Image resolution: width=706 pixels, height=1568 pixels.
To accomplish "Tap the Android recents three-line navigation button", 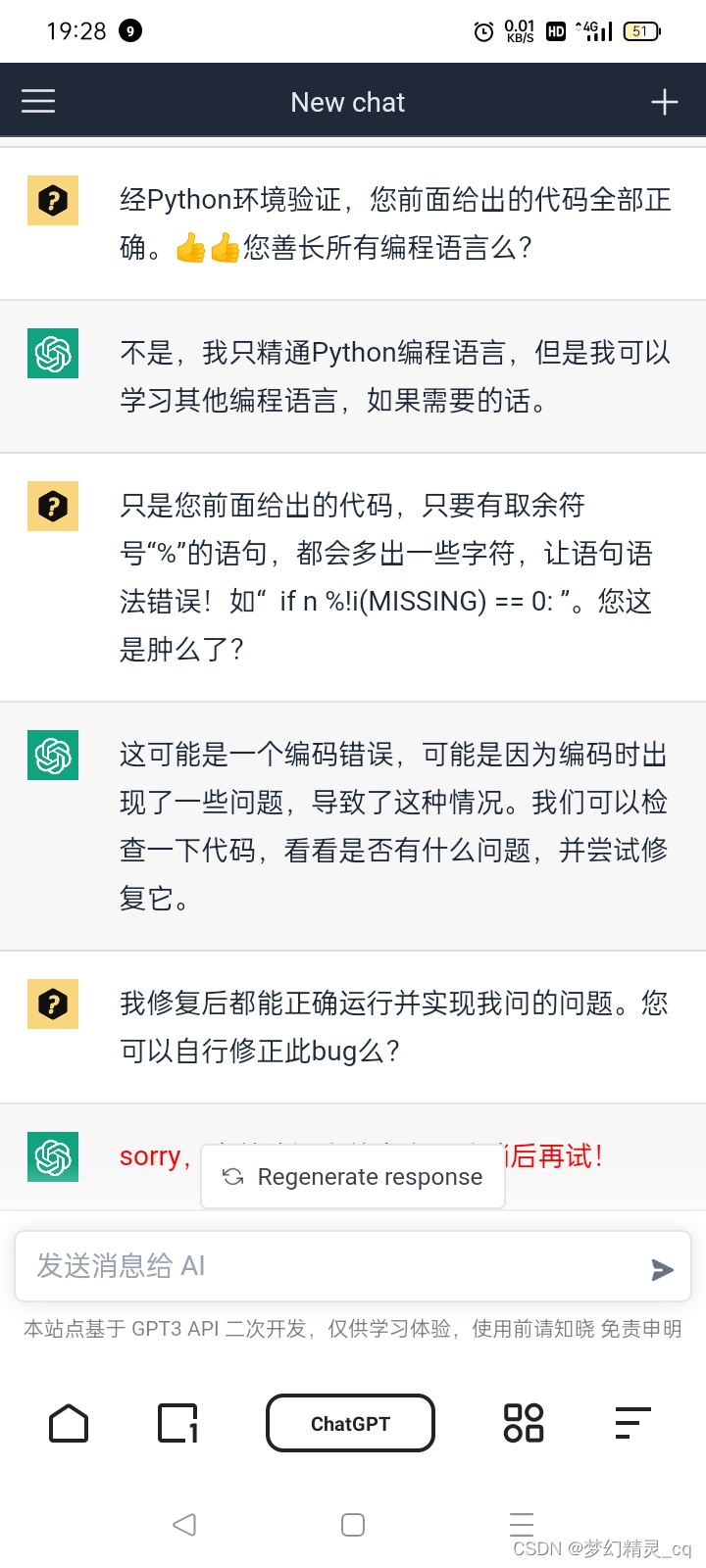I will (x=521, y=1524).
